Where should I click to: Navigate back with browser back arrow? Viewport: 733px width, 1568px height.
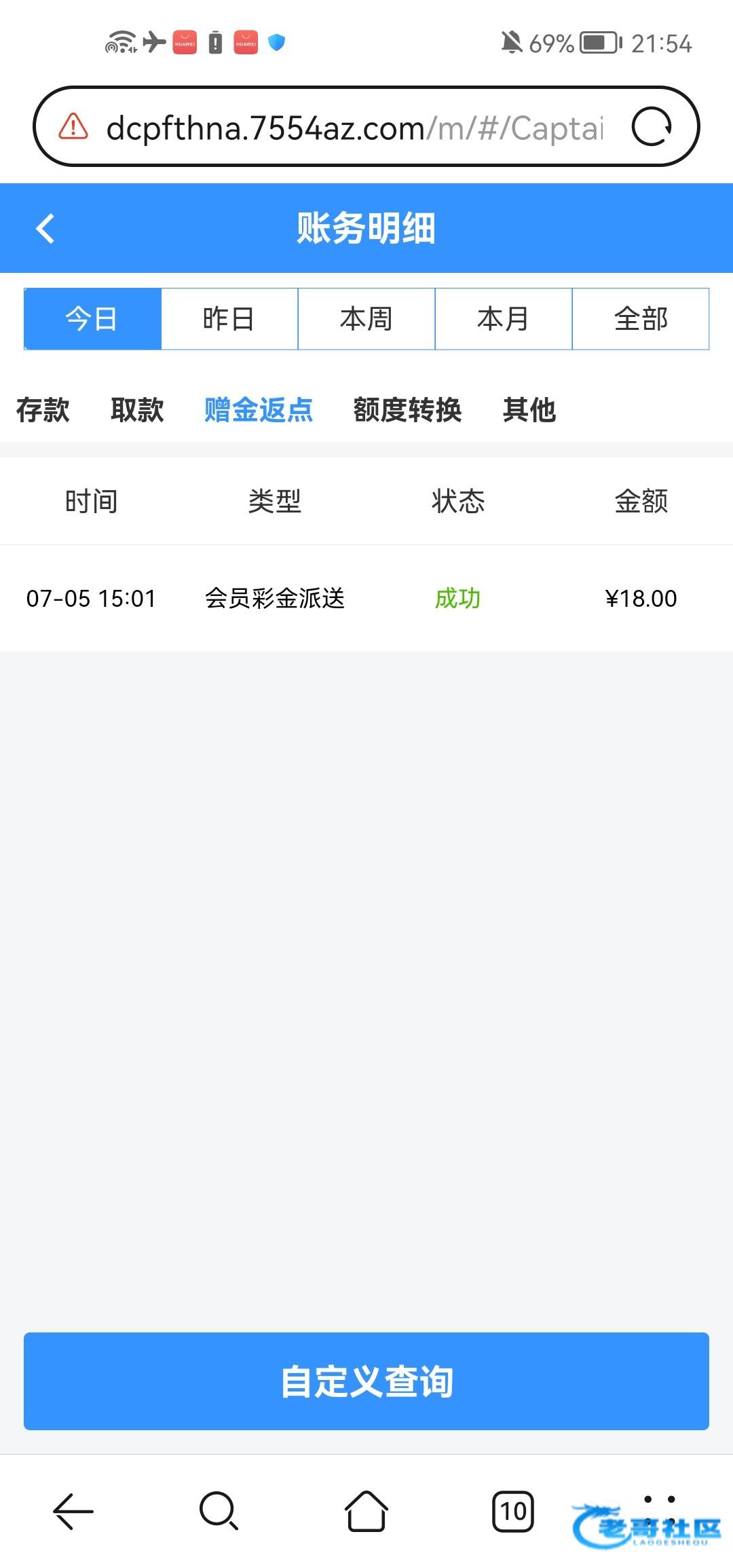click(73, 1511)
